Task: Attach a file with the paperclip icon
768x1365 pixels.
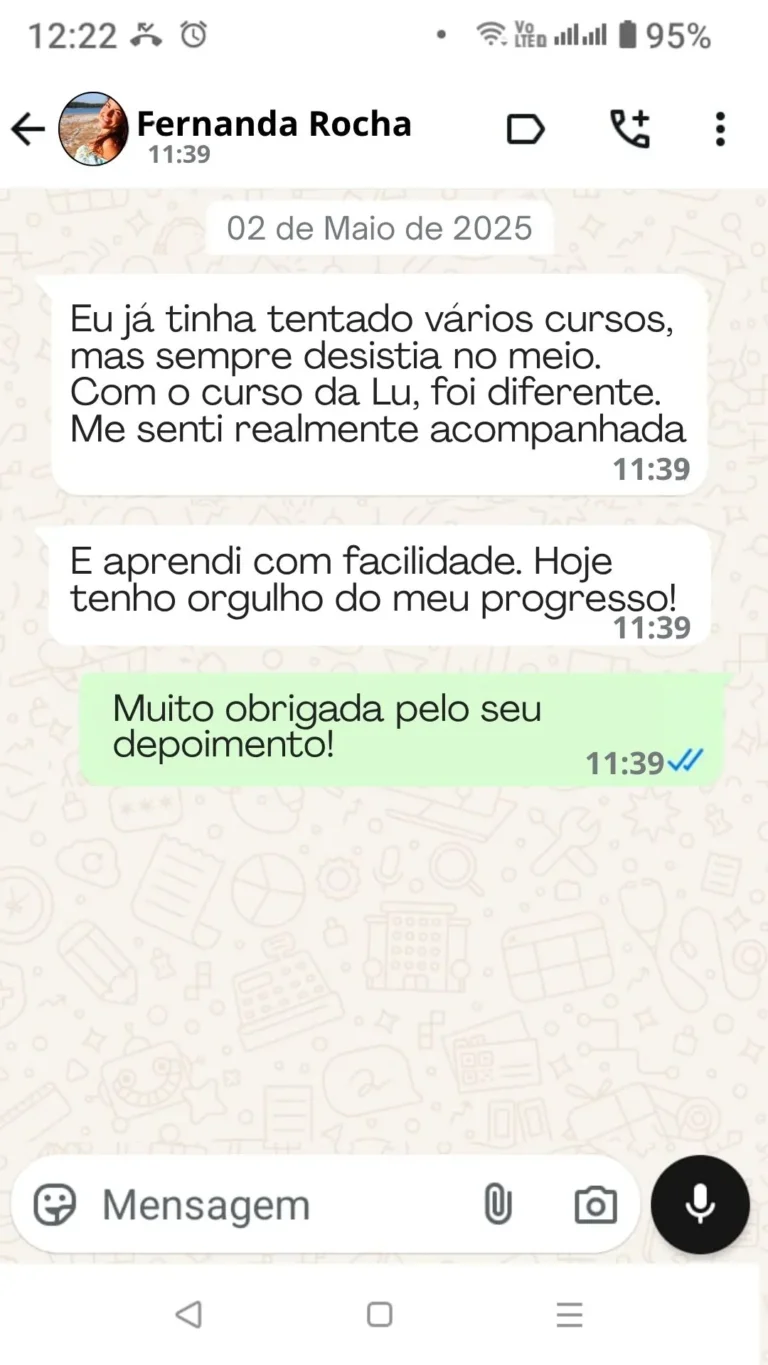Action: coord(500,1204)
